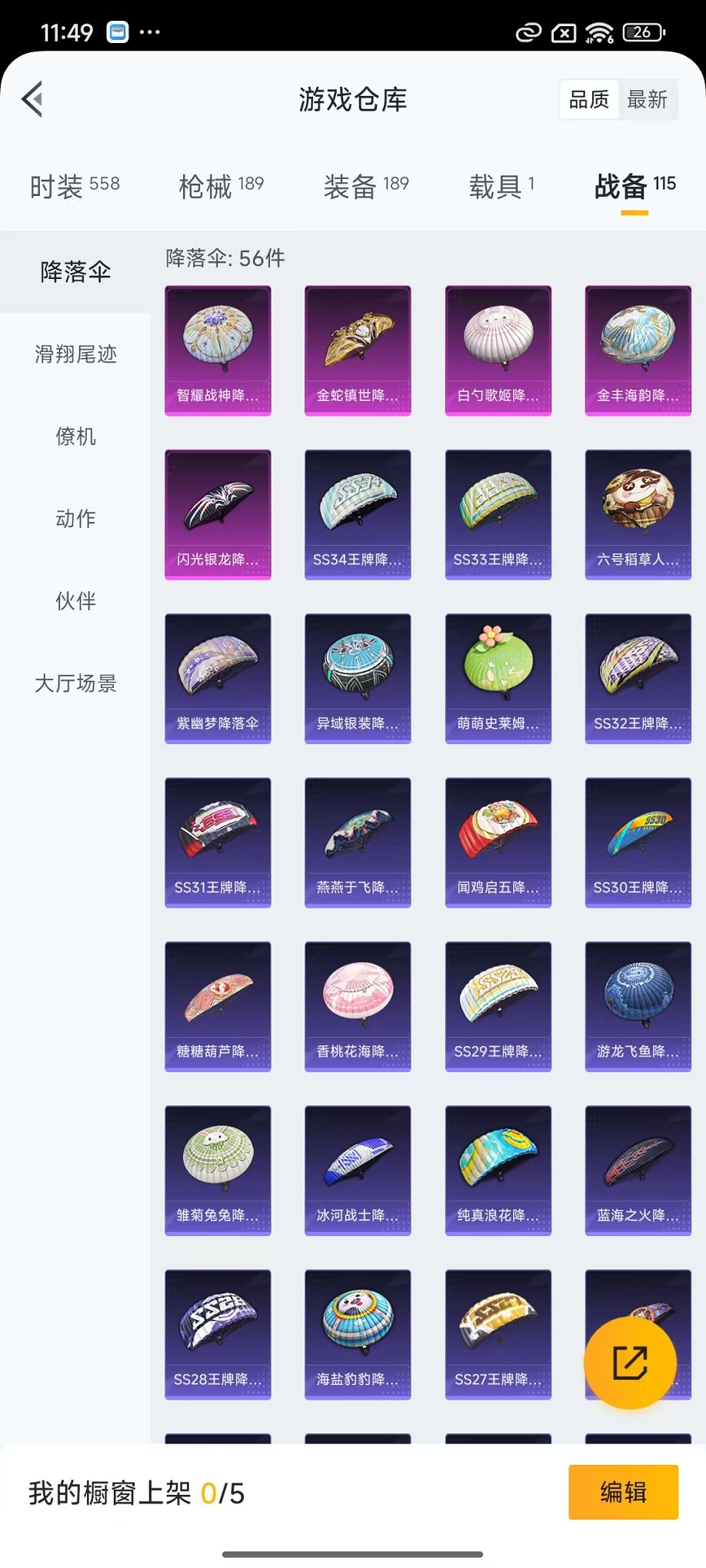Sort items by 最新
This screenshot has height=1568, width=706.
point(647,99)
